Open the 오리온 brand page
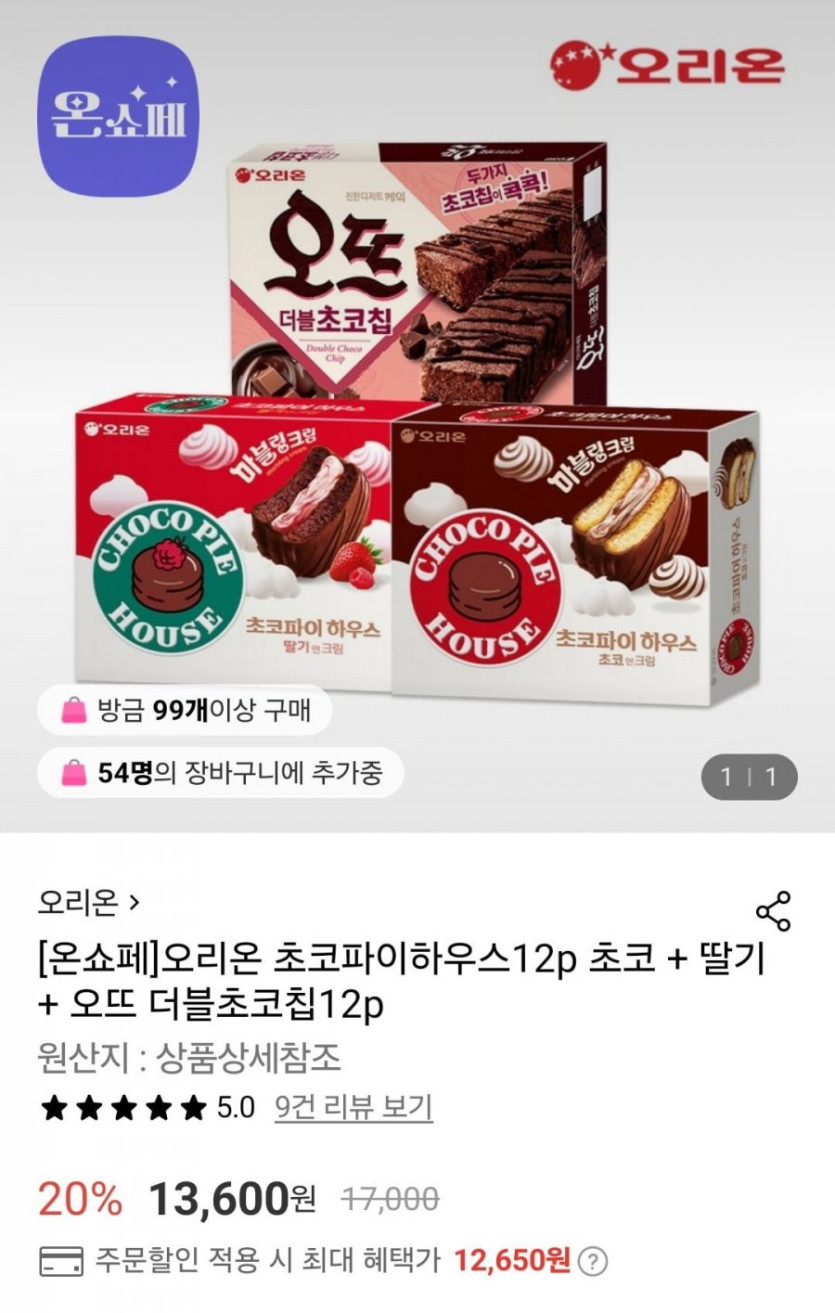This screenshot has width=835, height=1313. [88, 903]
